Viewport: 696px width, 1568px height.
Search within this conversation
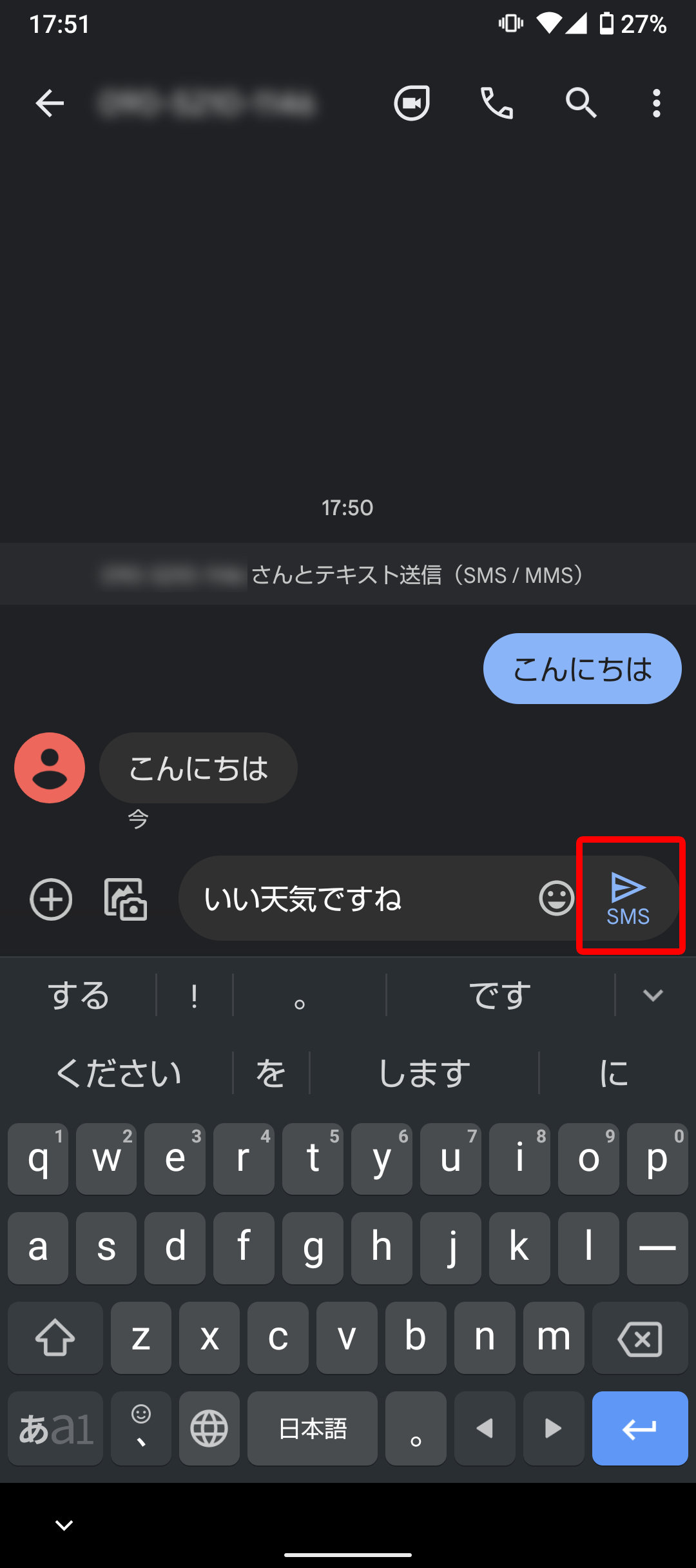[x=581, y=103]
